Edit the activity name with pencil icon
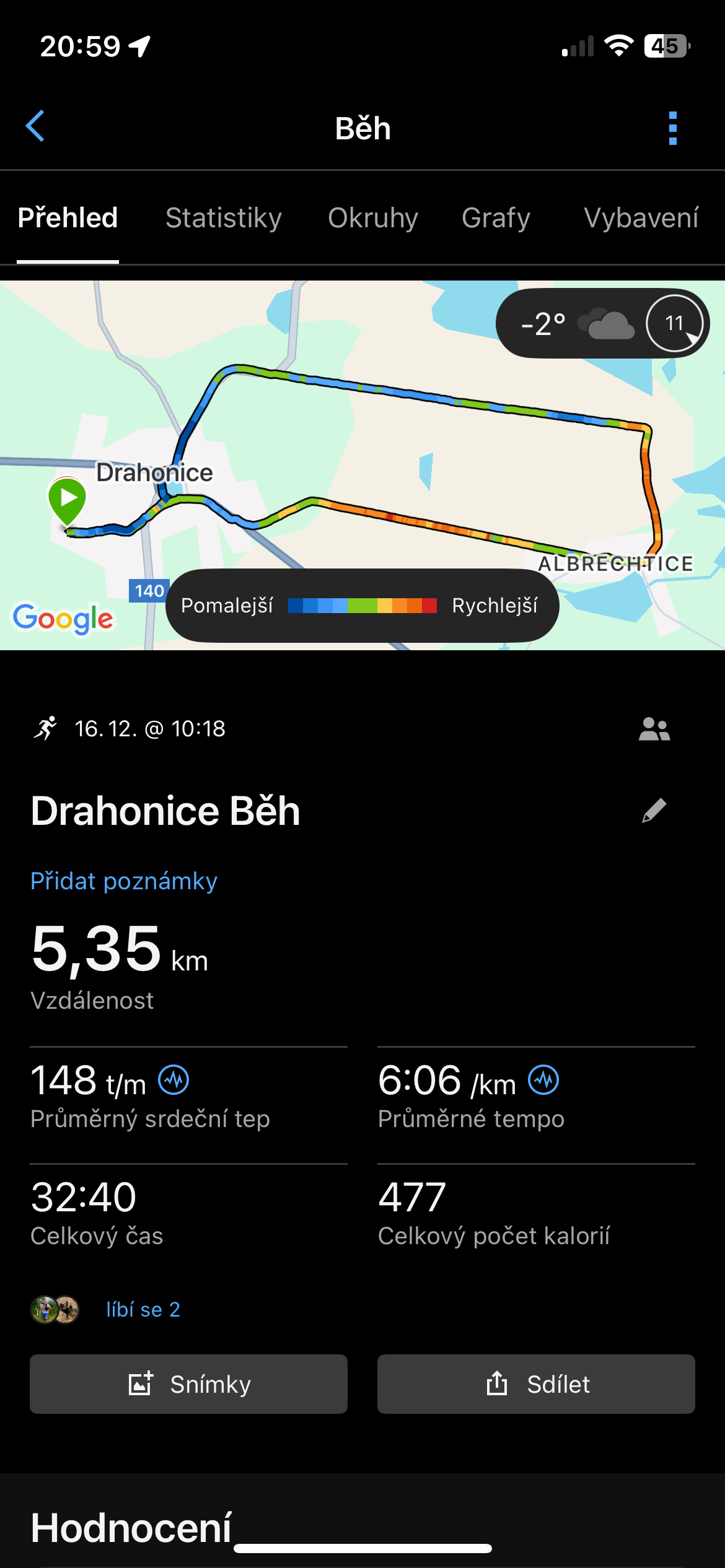The image size is (725, 1568). click(x=654, y=811)
